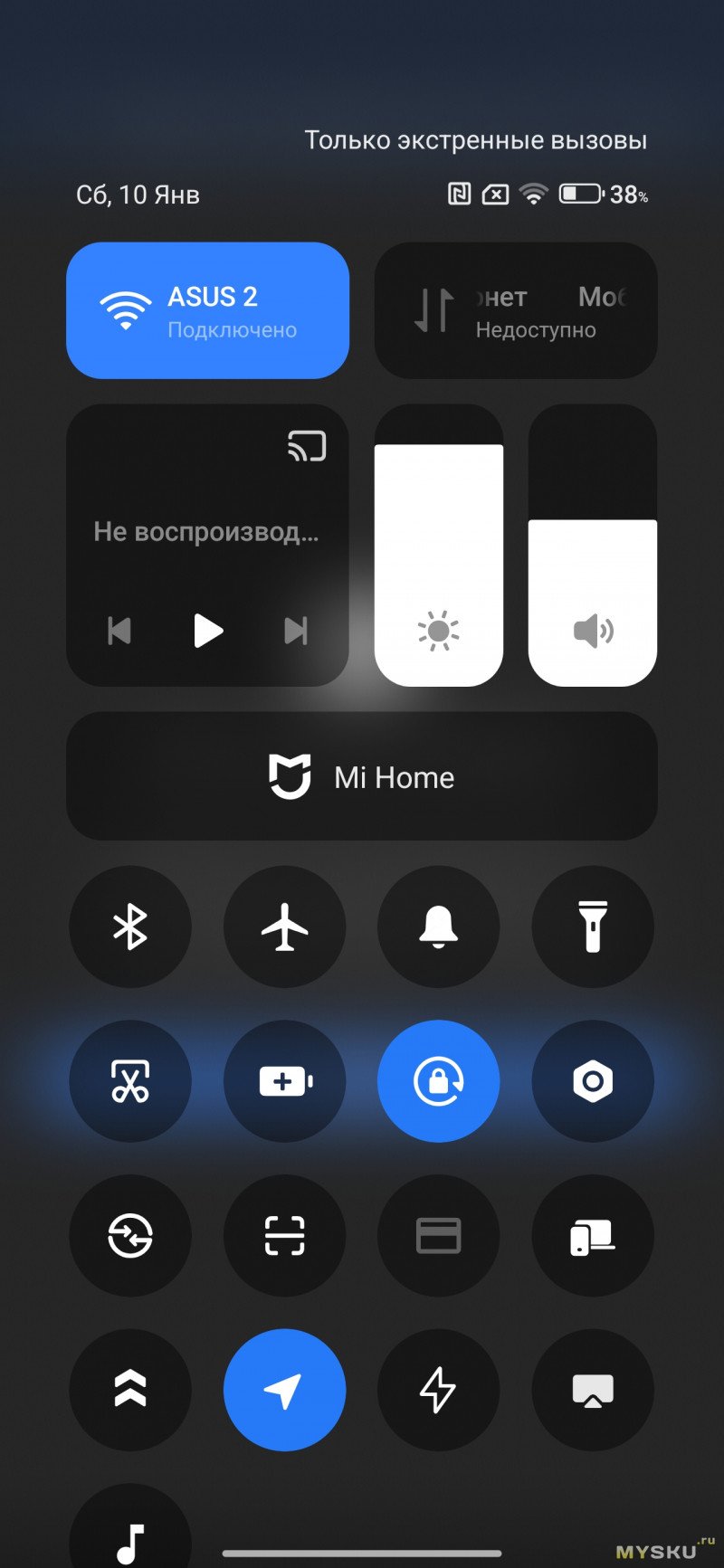The image size is (724, 1568).
Task: Take a screenshot with scissors tile
Action: (x=130, y=1081)
